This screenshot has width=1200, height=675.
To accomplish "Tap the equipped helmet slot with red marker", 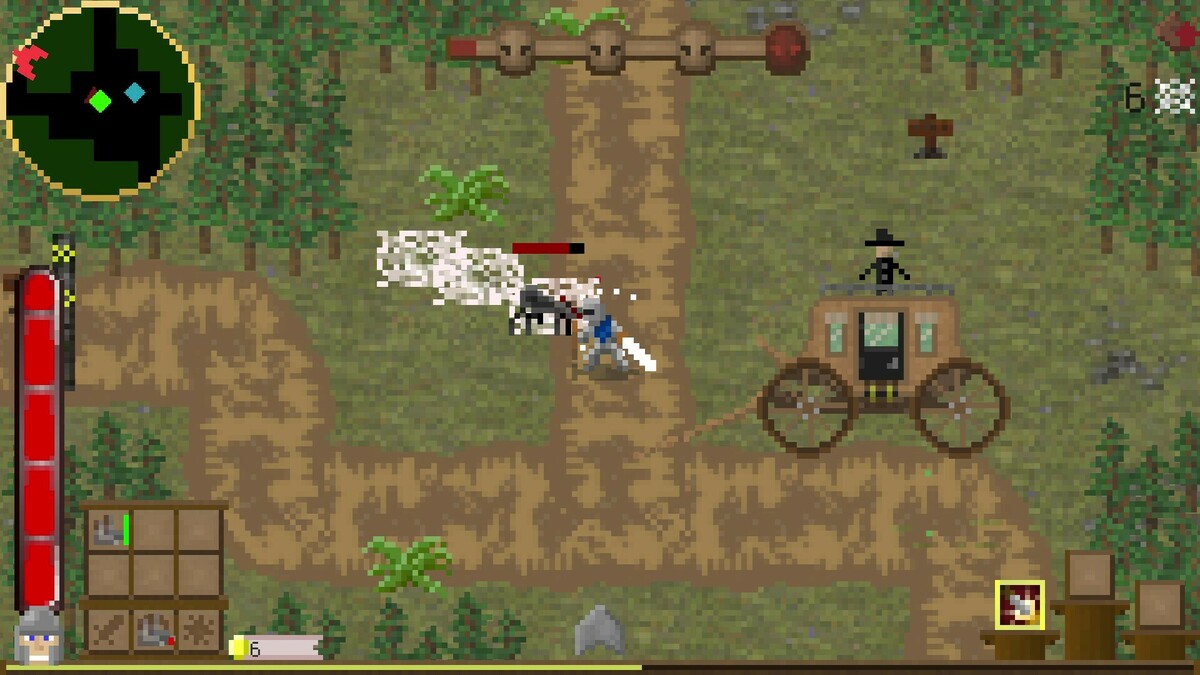I will [155, 631].
